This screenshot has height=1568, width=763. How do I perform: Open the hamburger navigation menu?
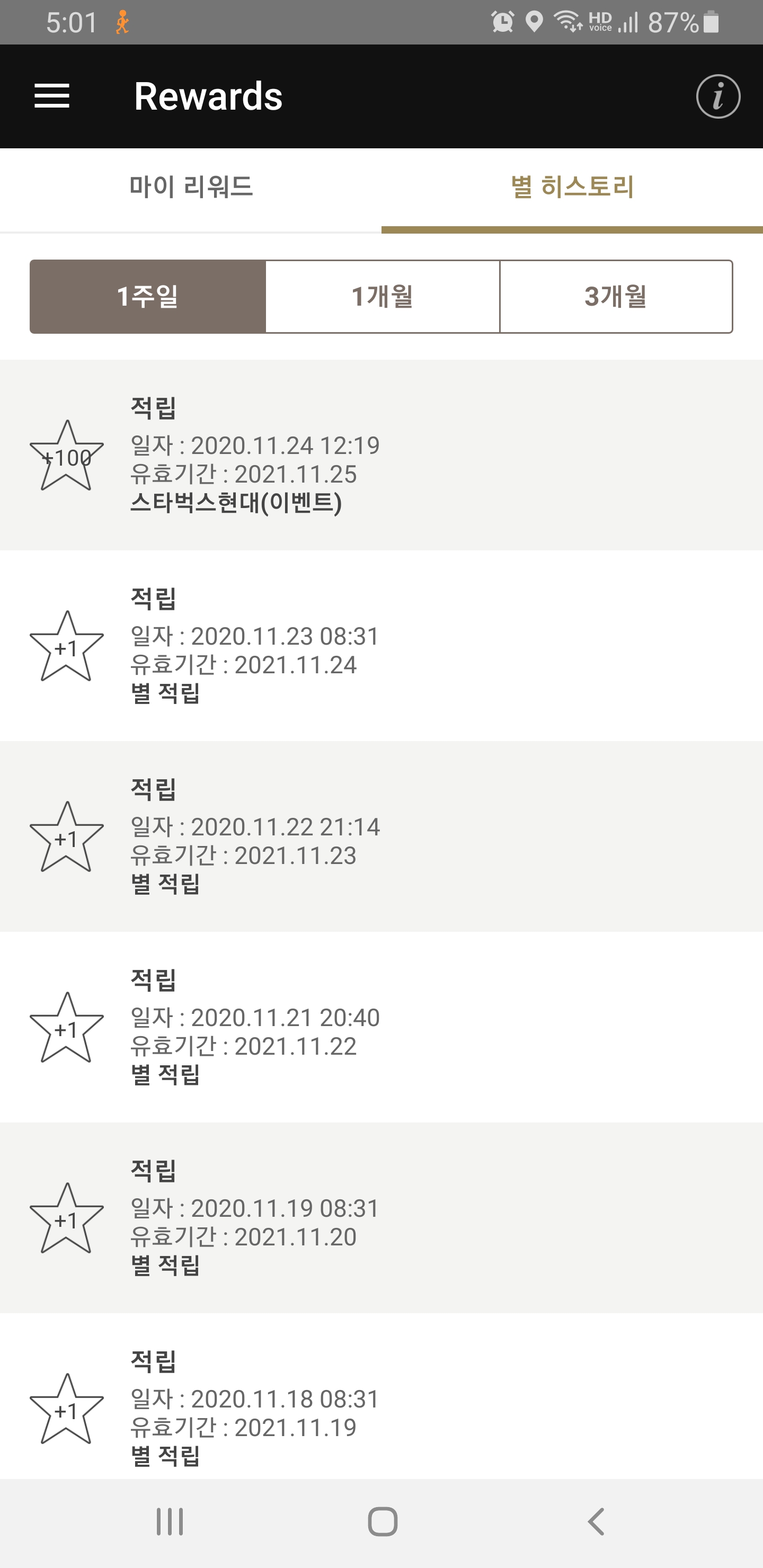[x=52, y=96]
